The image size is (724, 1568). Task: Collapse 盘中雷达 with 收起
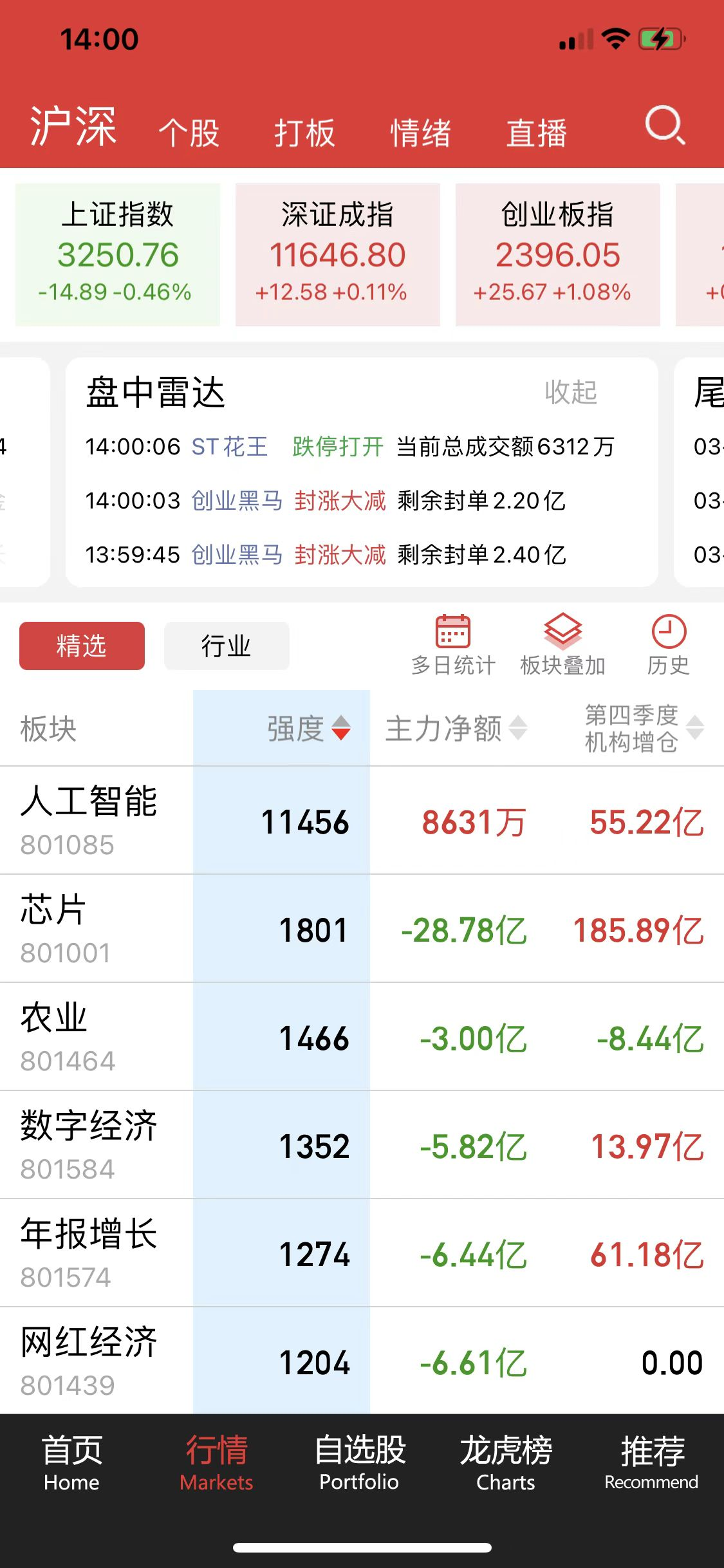point(571,392)
